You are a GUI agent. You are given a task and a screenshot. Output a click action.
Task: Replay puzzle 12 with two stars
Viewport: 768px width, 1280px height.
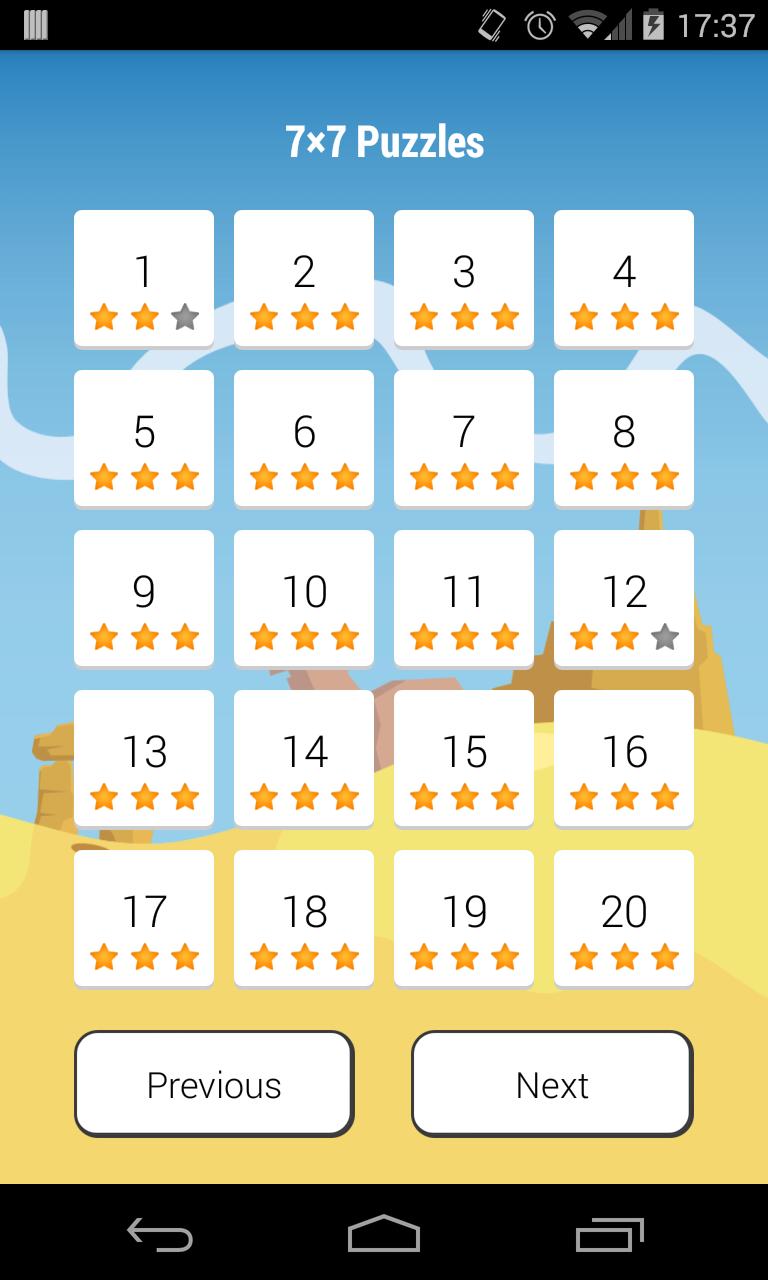[x=624, y=598]
